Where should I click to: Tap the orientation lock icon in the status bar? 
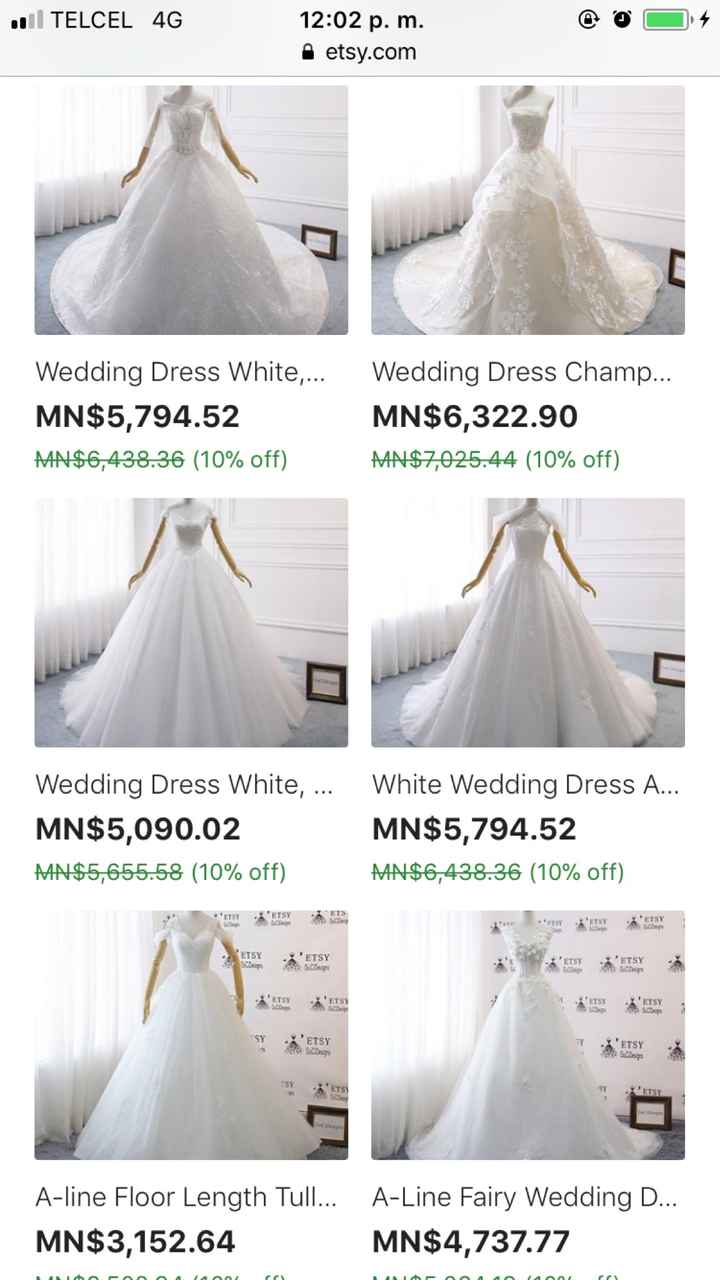tap(590, 18)
